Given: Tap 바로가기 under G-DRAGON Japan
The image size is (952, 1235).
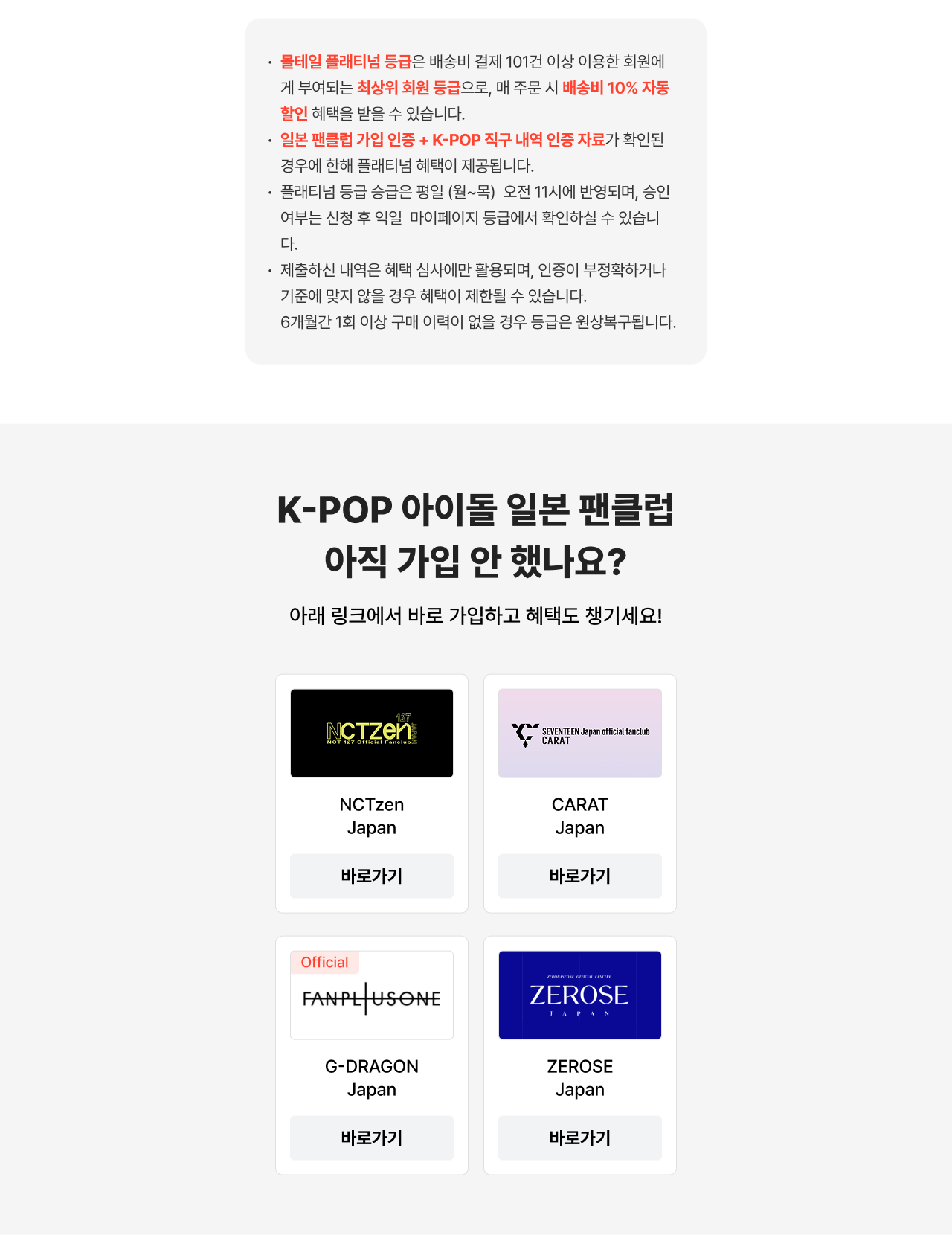Looking at the screenshot, I should [x=371, y=1138].
